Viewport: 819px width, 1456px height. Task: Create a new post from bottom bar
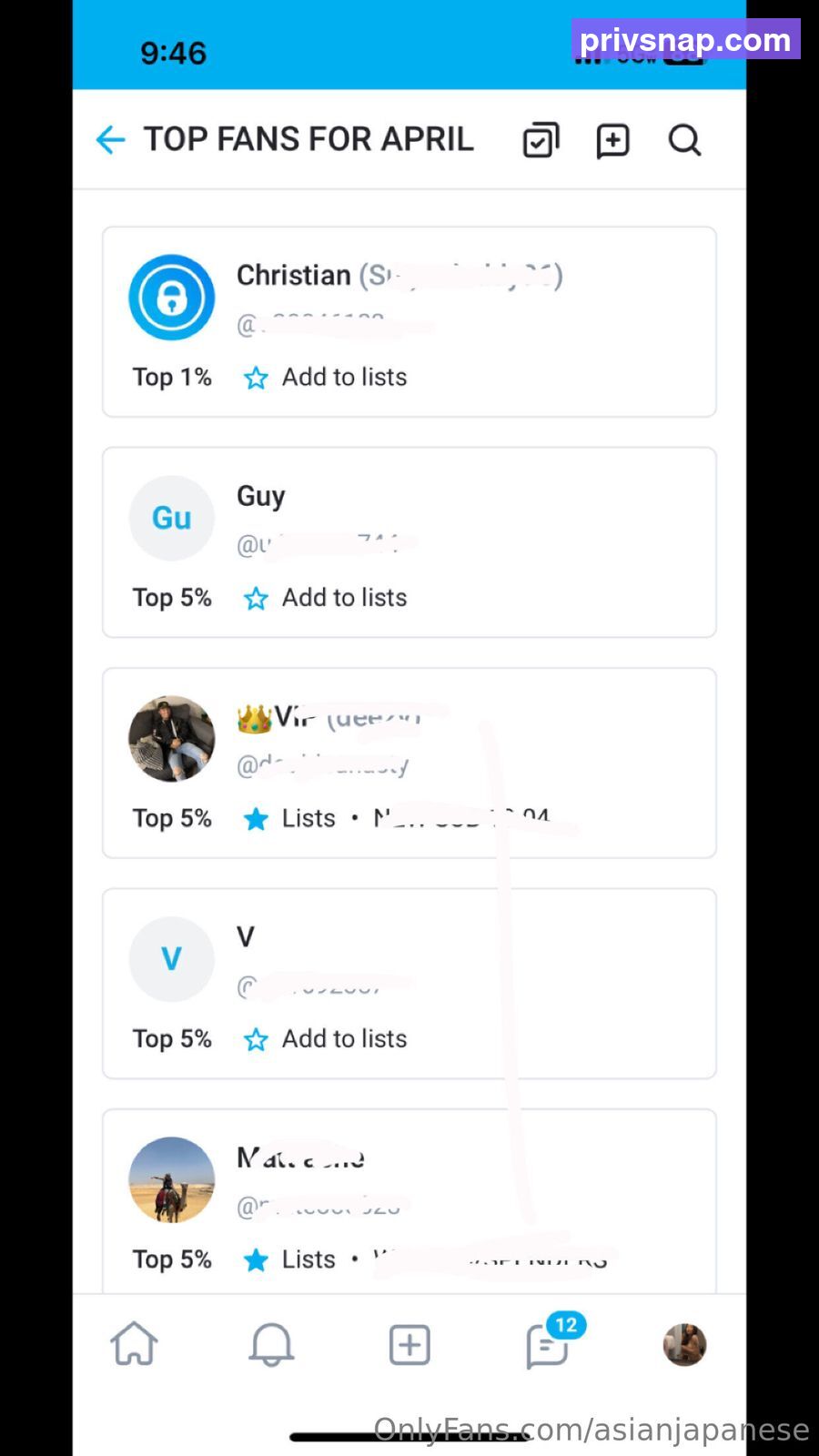coord(409,1344)
